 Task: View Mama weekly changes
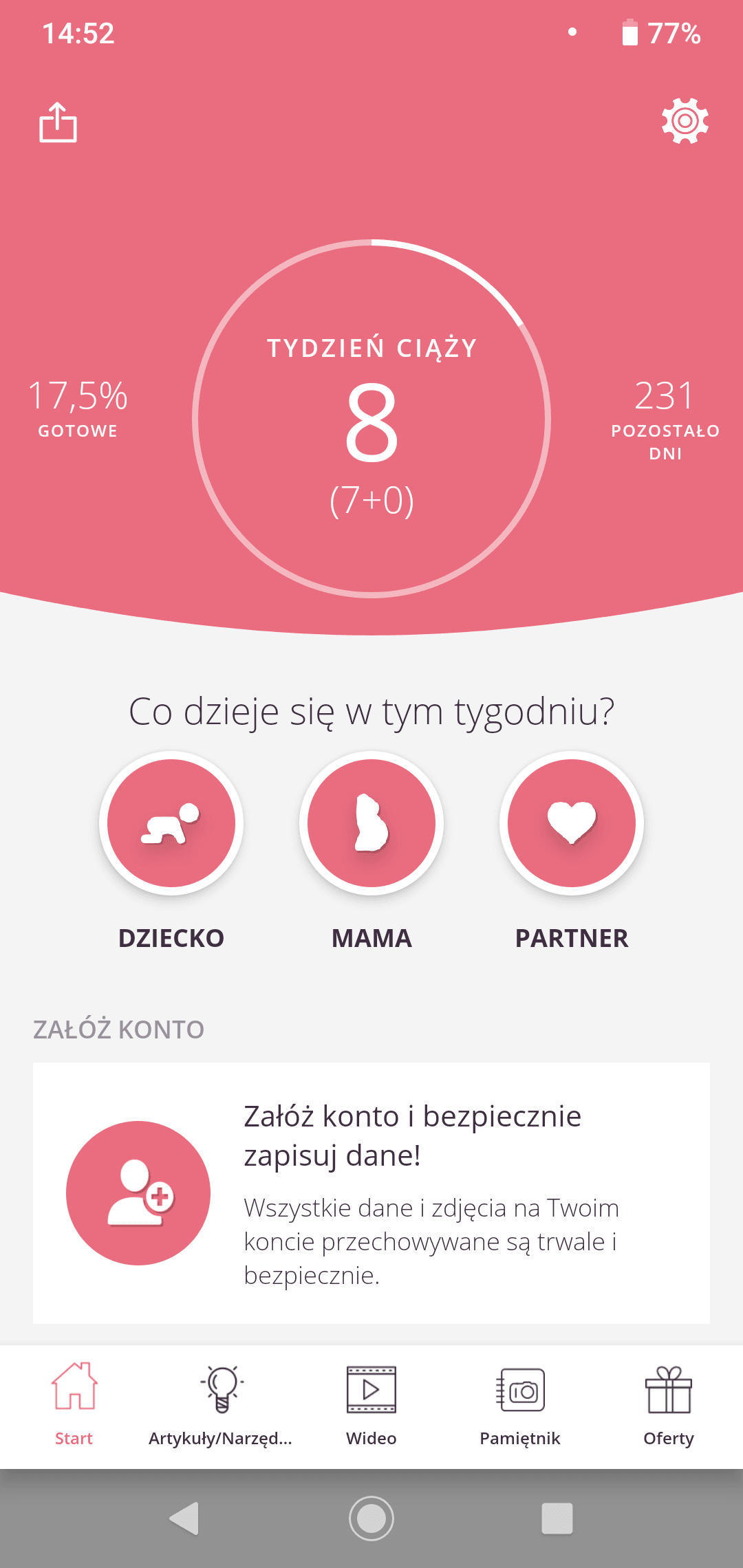pos(371,823)
